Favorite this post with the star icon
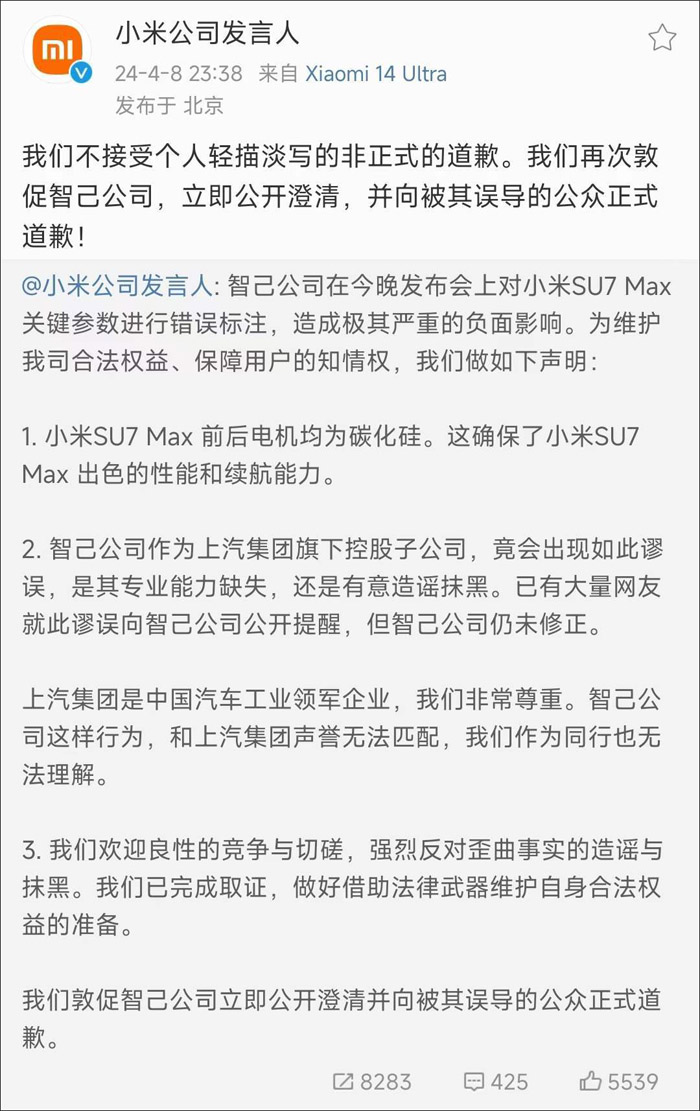700x1111 pixels. point(662,38)
